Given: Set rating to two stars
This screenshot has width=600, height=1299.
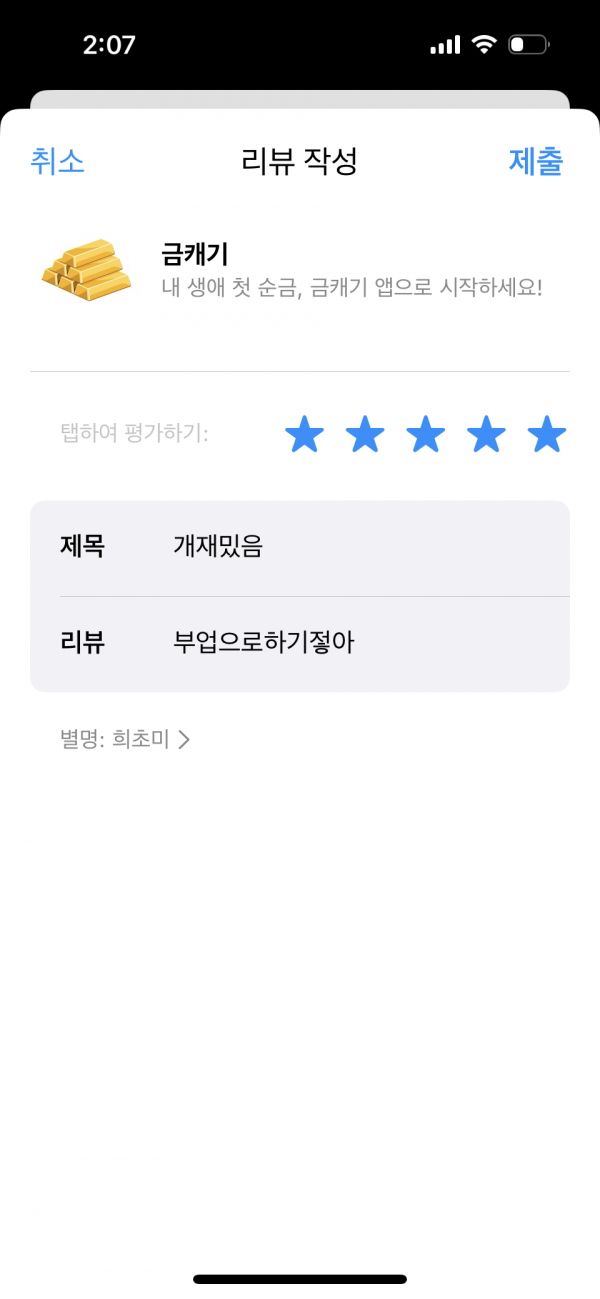Looking at the screenshot, I should [x=365, y=434].
